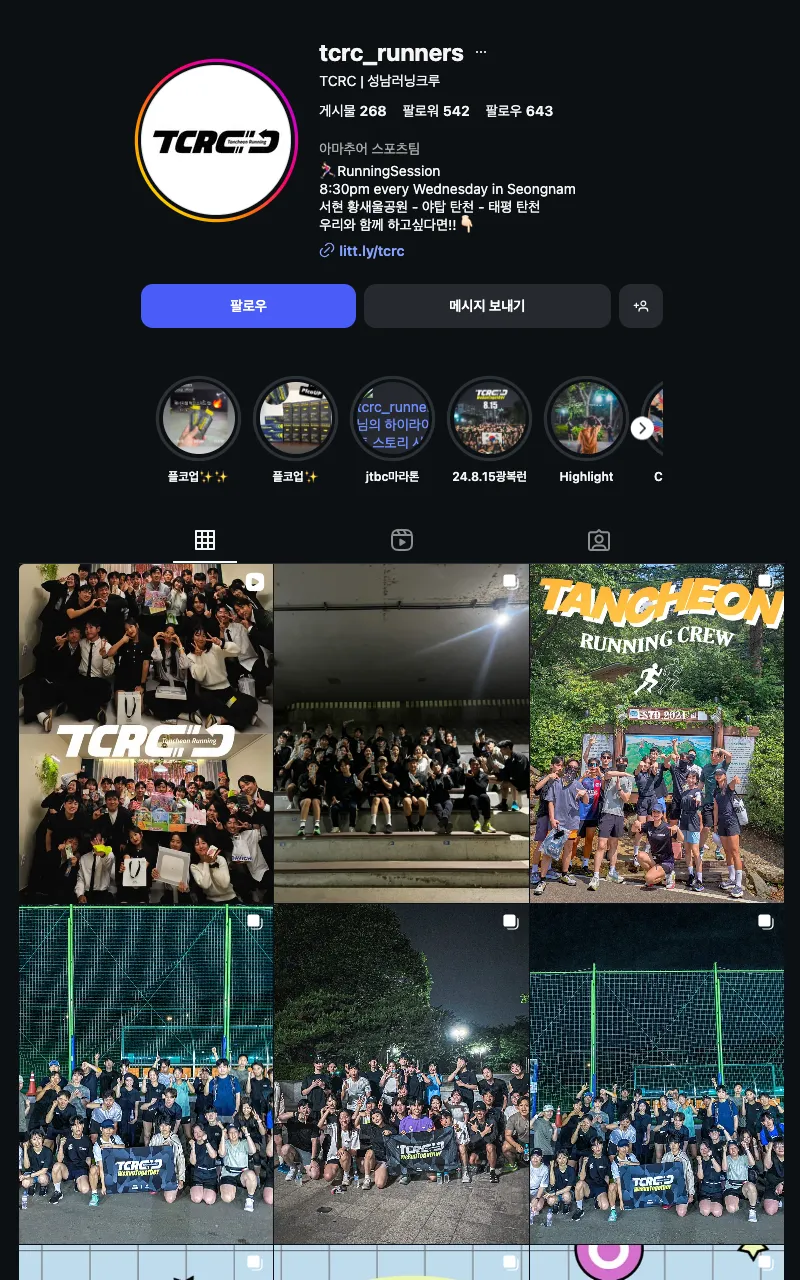This screenshot has width=800, height=1280.
Task: Switch to the Reels tab
Action: pos(402,540)
